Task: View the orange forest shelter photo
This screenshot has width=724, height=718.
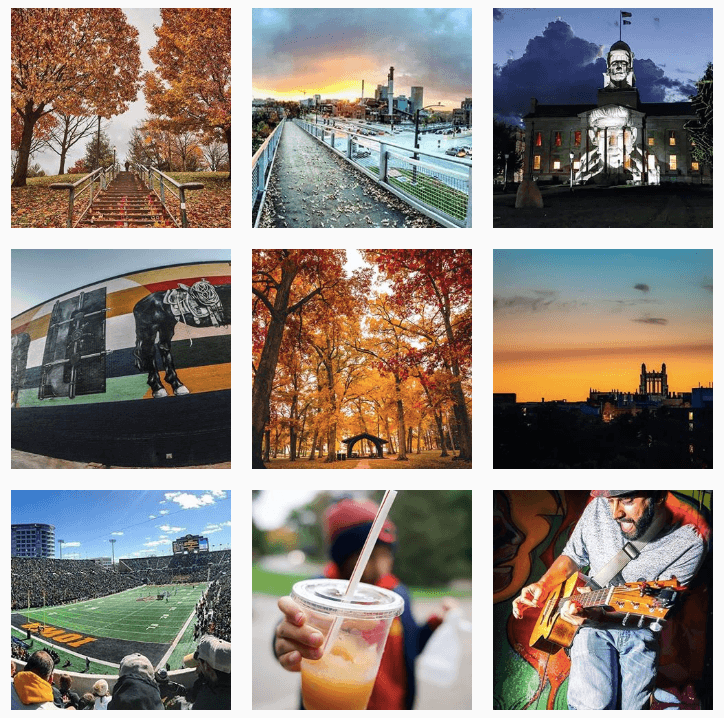Action: point(361,359)
